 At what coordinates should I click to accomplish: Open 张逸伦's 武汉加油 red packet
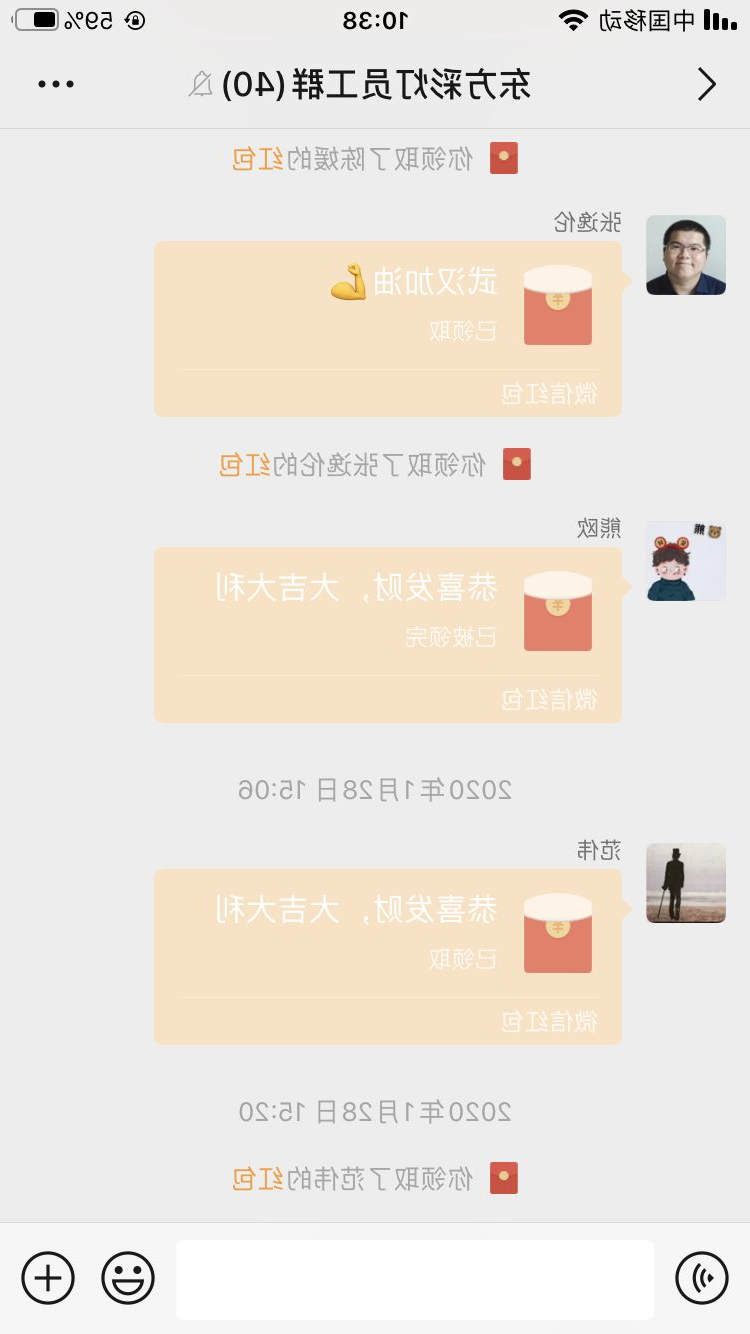388,328
